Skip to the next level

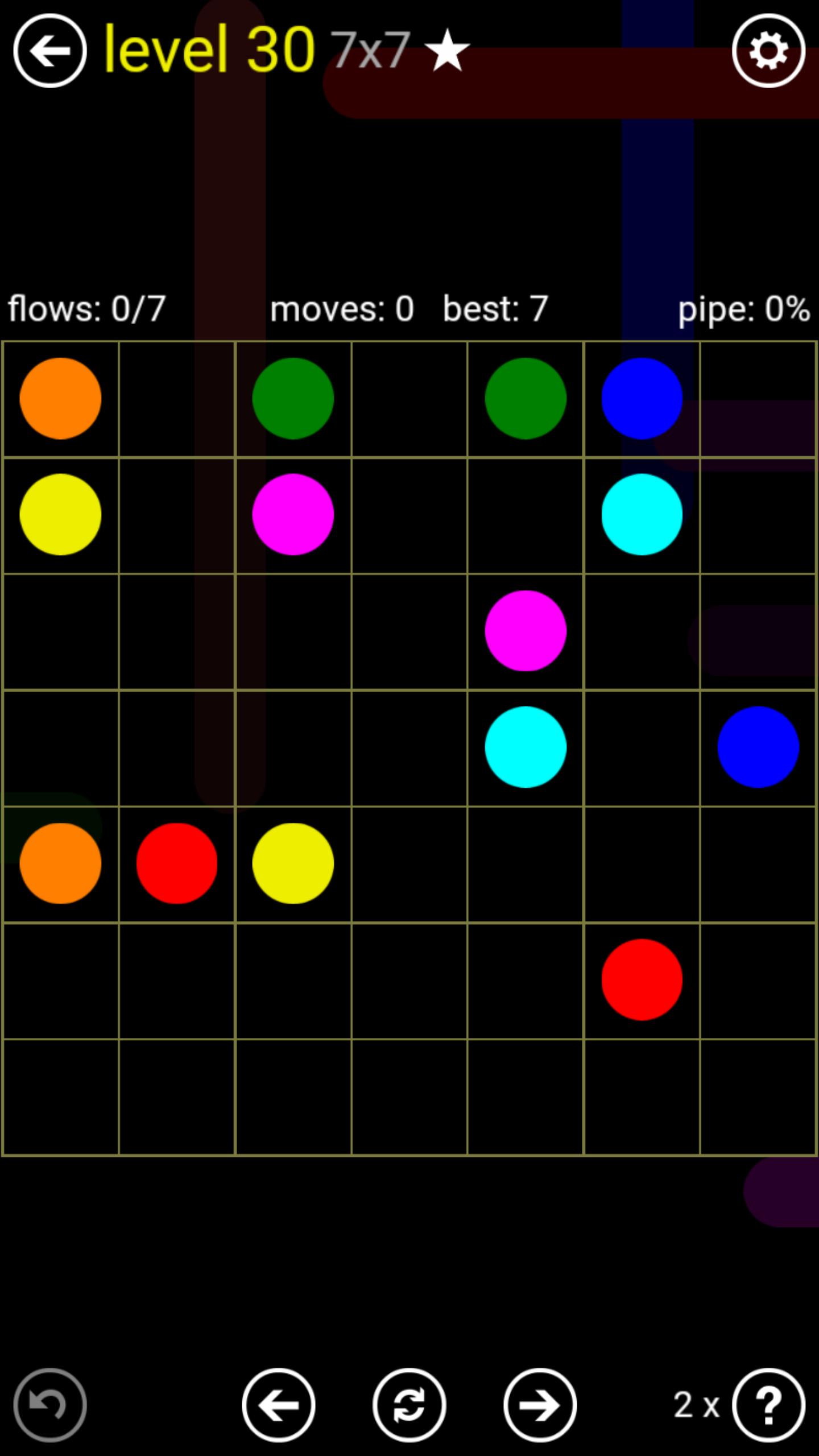(x=540, y=1405)
